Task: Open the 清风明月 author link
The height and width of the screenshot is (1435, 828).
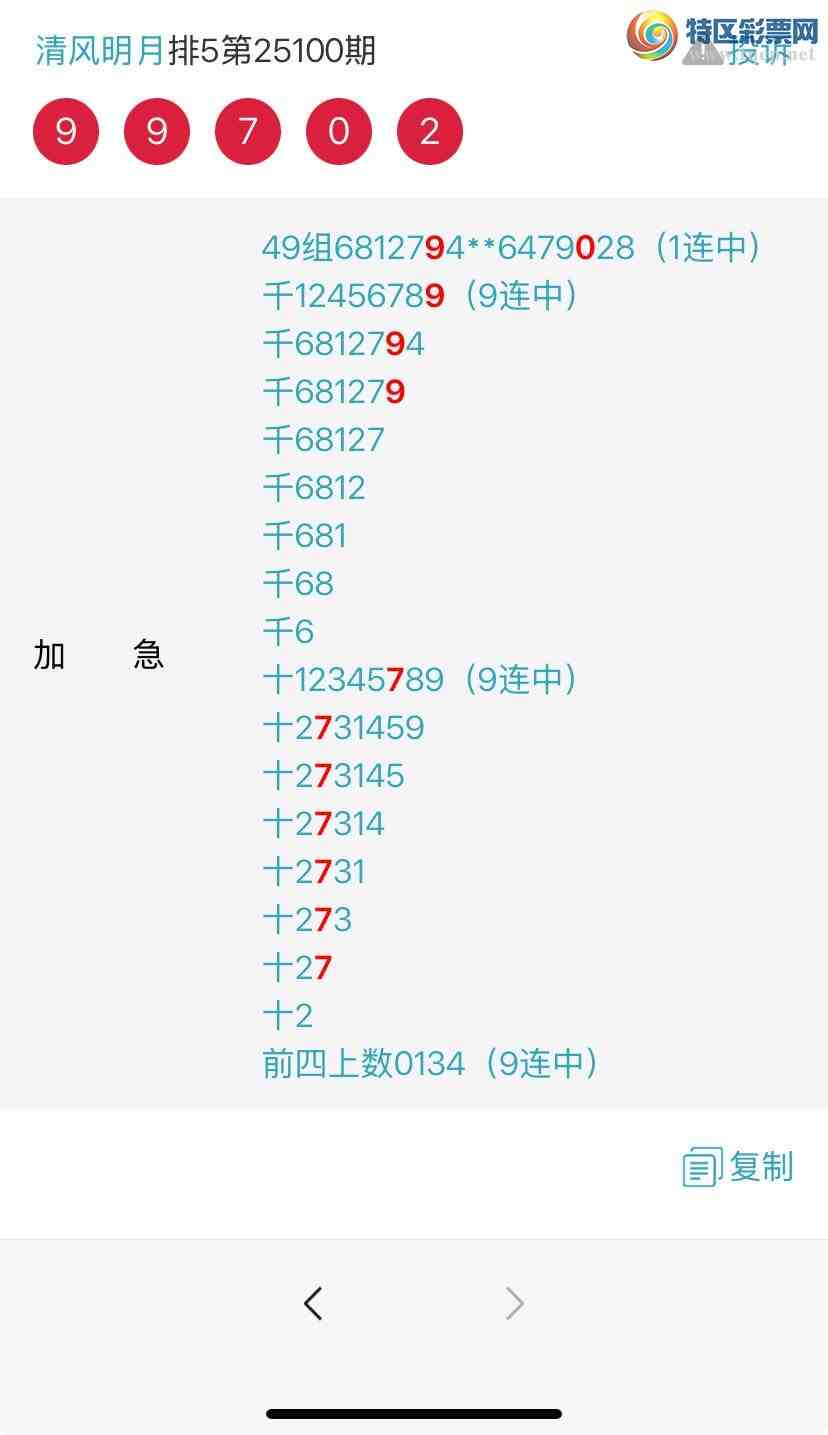Action: pyautogui.click(x=100, y=50)
